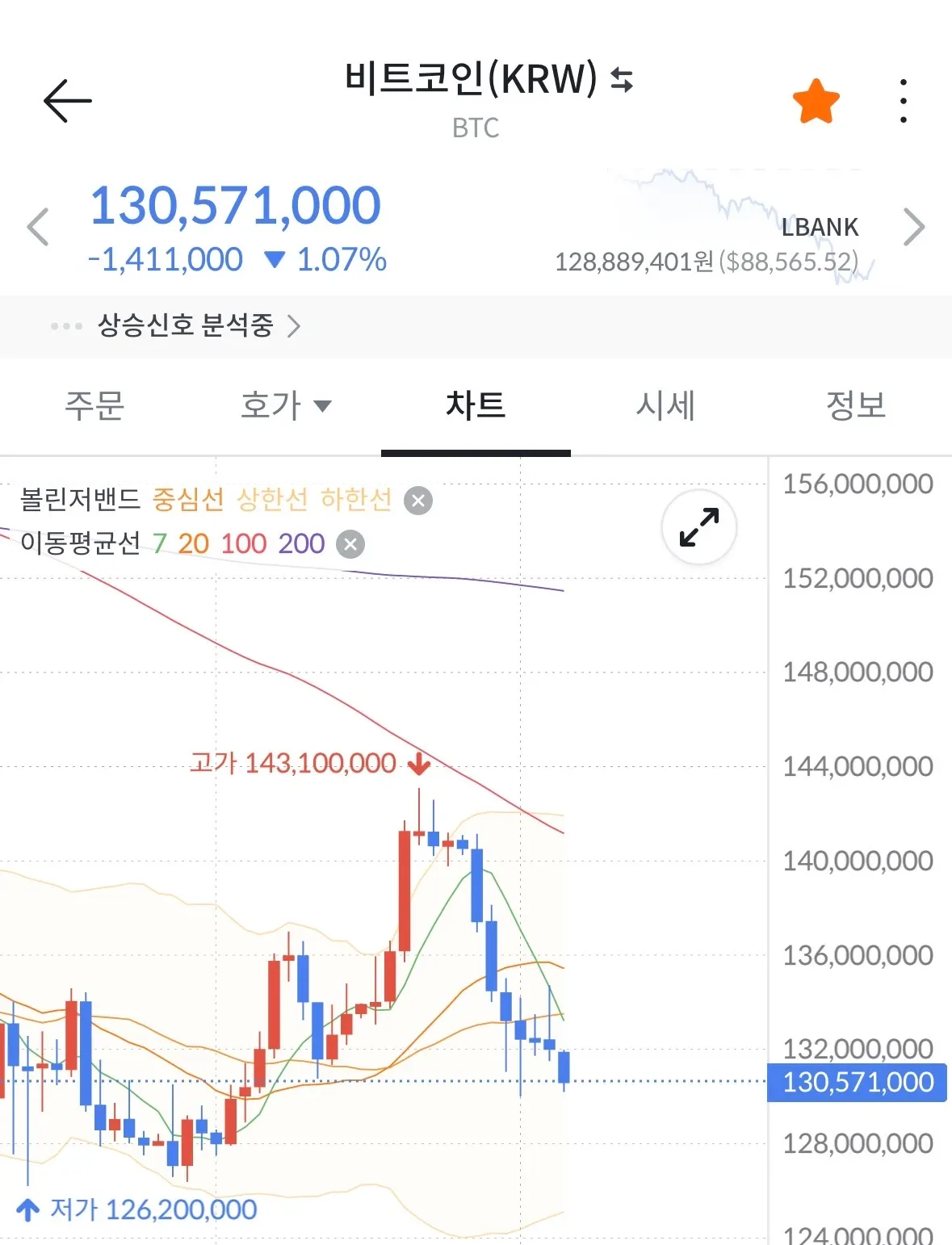
Task: Switch to the 주문 tab
Action: point(94,405)
